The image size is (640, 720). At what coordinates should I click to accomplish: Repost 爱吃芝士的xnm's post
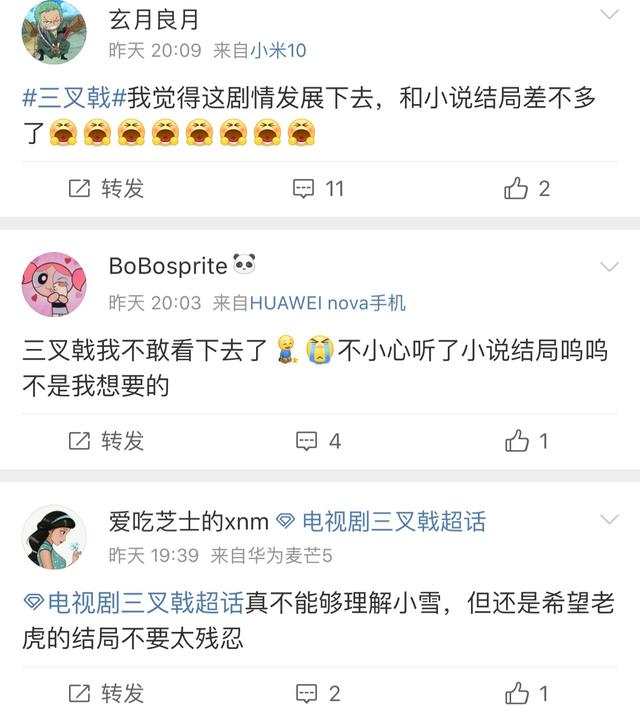[x=105, y=692]
